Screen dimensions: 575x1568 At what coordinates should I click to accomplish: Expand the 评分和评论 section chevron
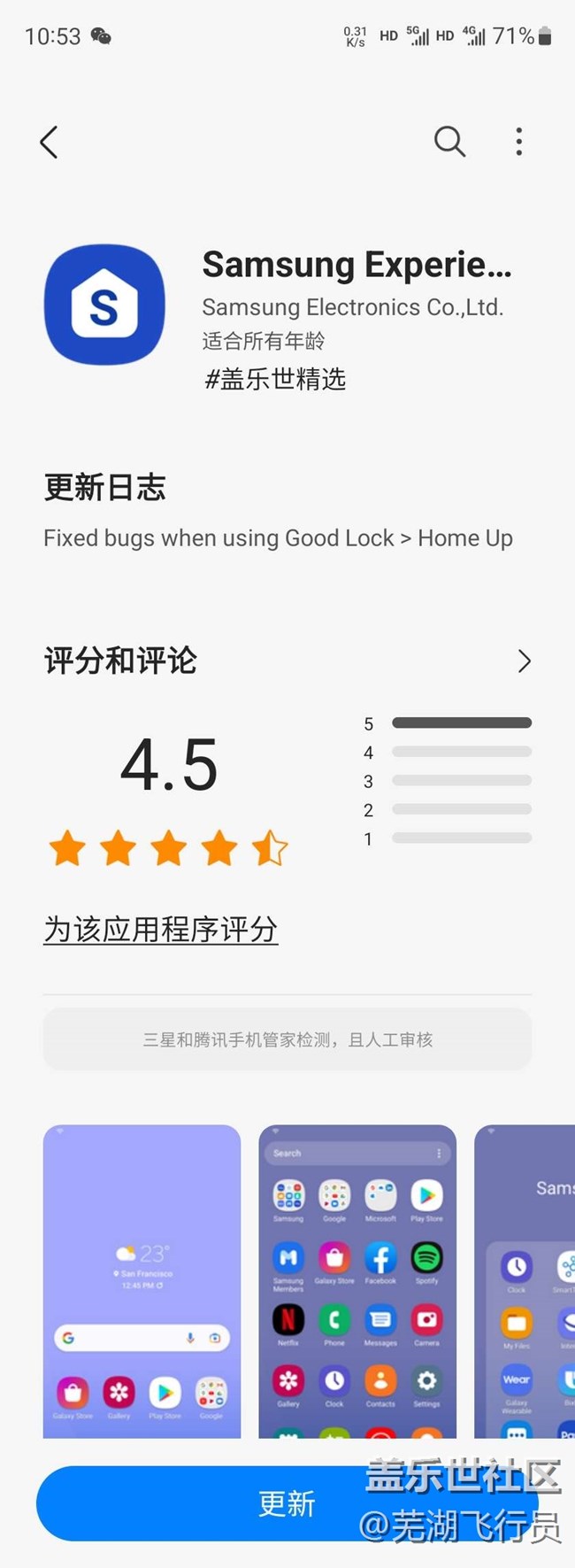524,661
